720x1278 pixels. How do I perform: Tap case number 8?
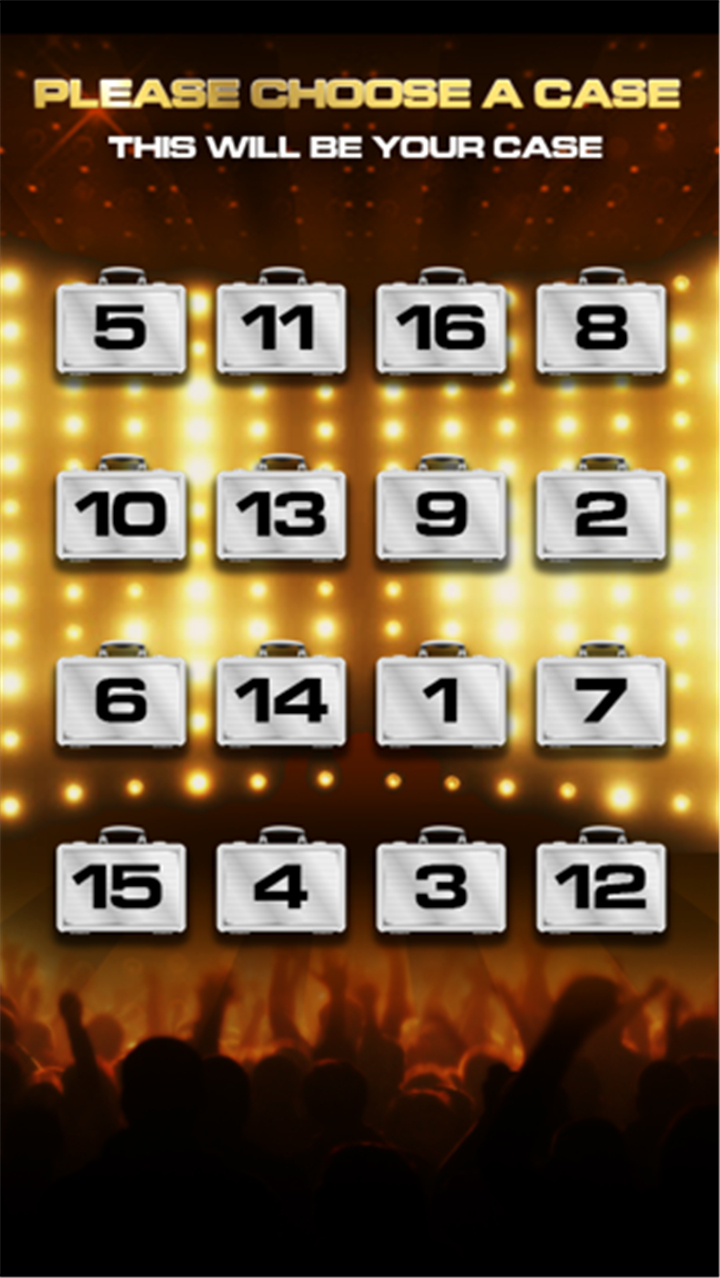(x=601, y=321)
